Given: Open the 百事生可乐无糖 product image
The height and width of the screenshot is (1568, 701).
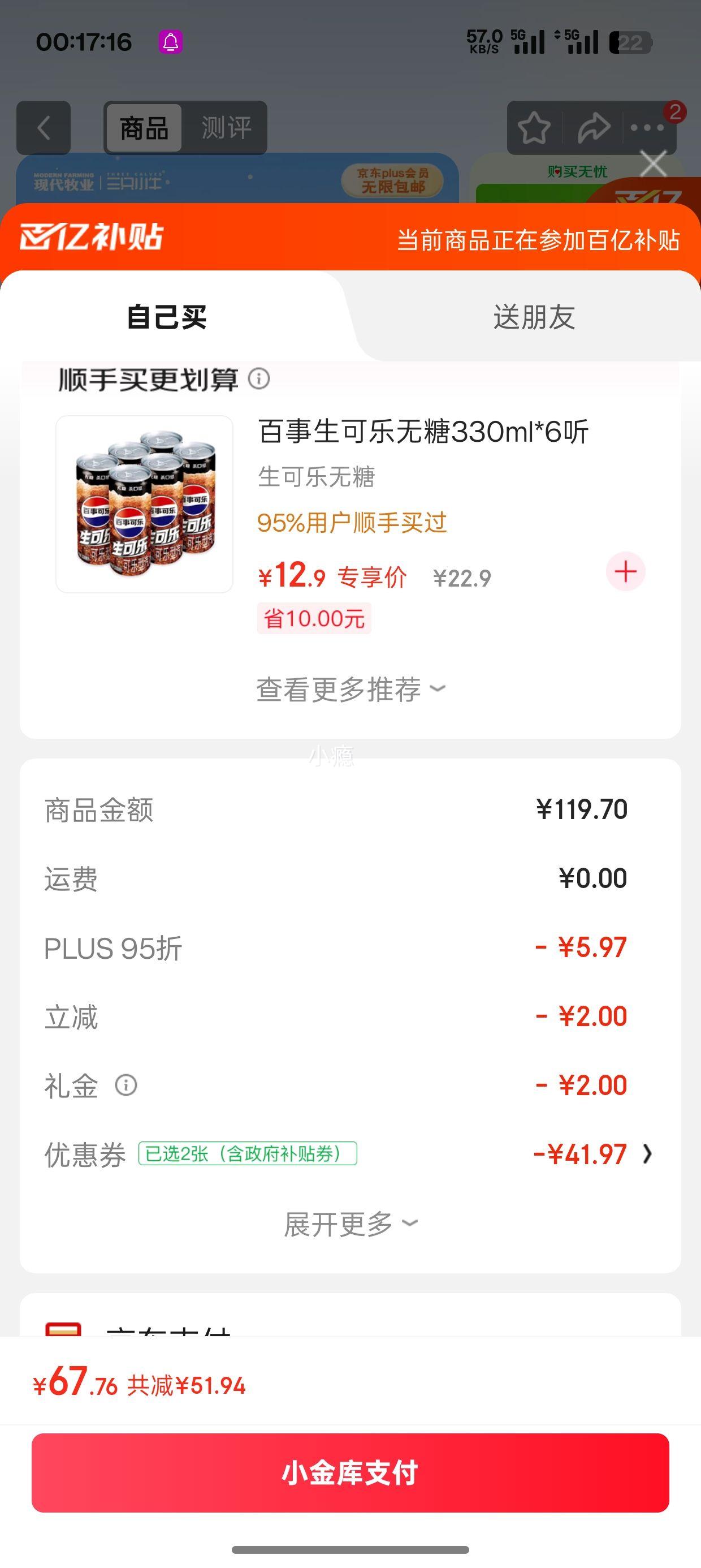Looking at the screenshot, I should [144, 504].
